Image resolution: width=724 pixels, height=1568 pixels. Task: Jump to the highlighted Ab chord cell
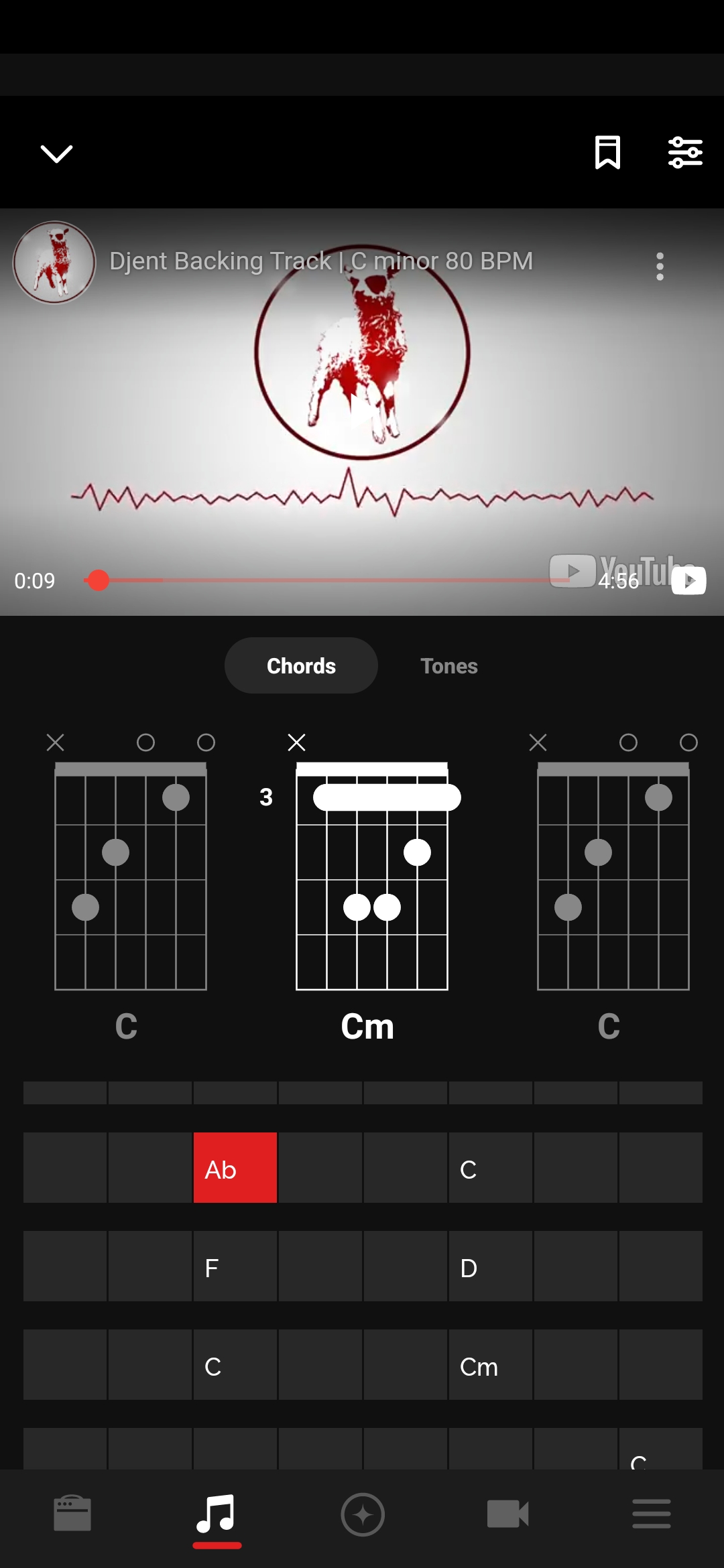click(235, 1168)
